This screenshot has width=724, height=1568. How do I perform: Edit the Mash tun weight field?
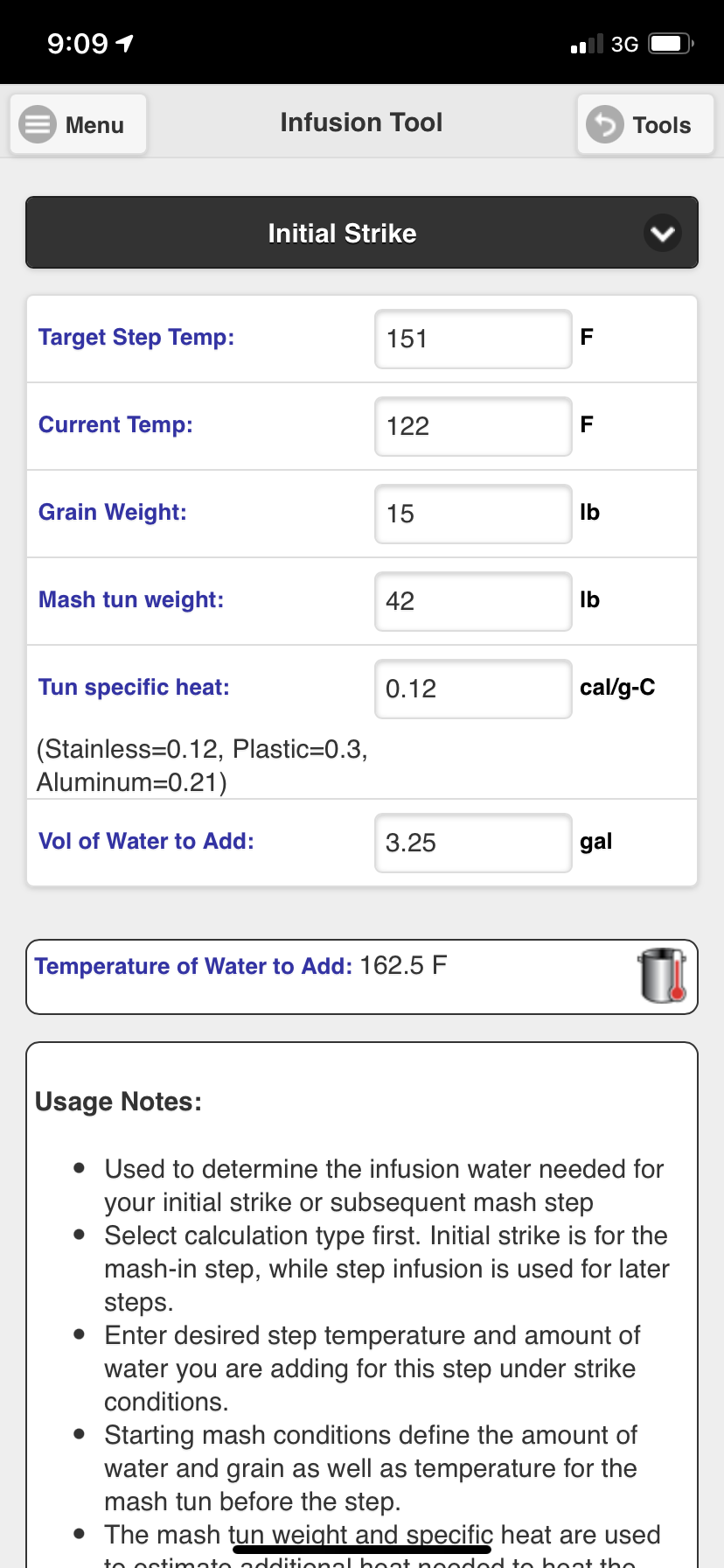(473, 601)
